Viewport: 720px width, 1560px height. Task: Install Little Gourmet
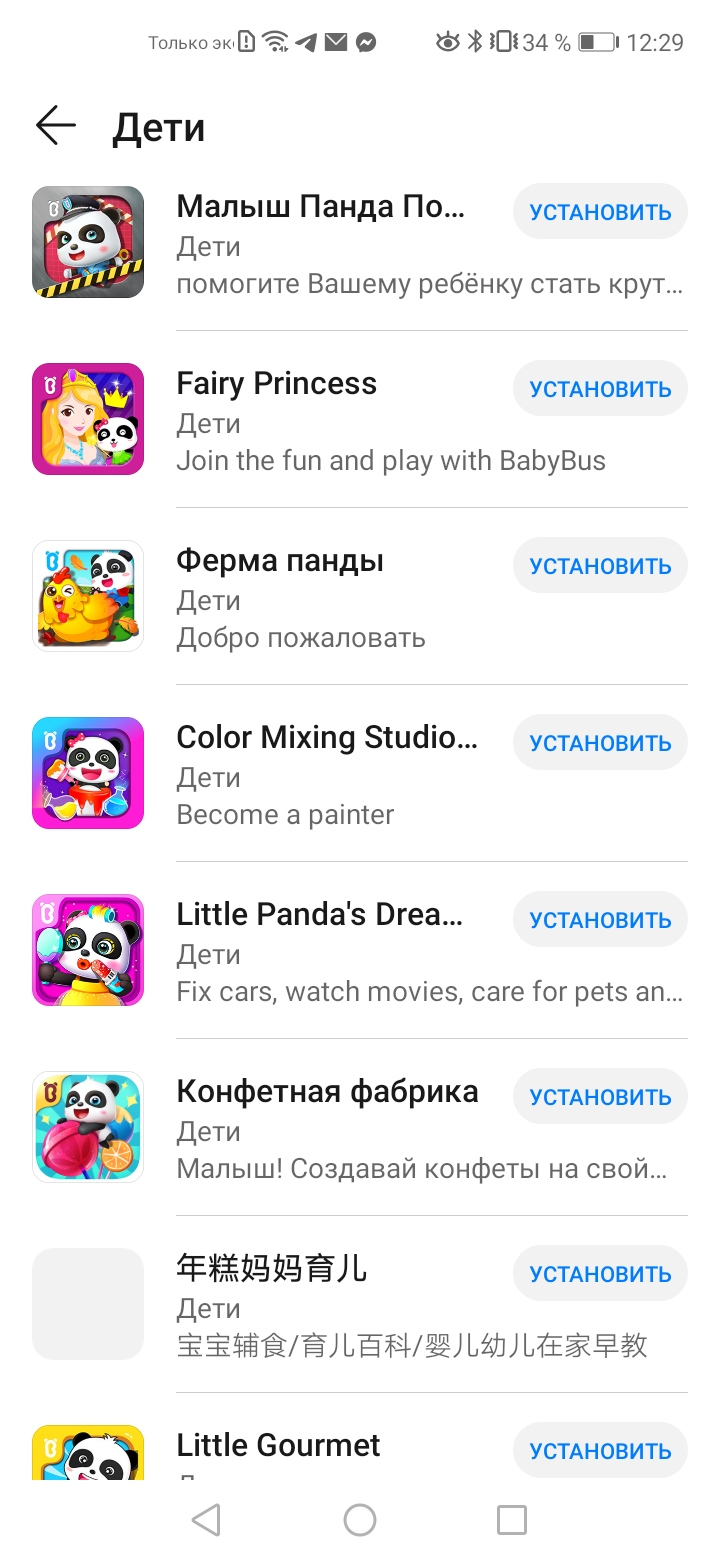click(600, 1451)
